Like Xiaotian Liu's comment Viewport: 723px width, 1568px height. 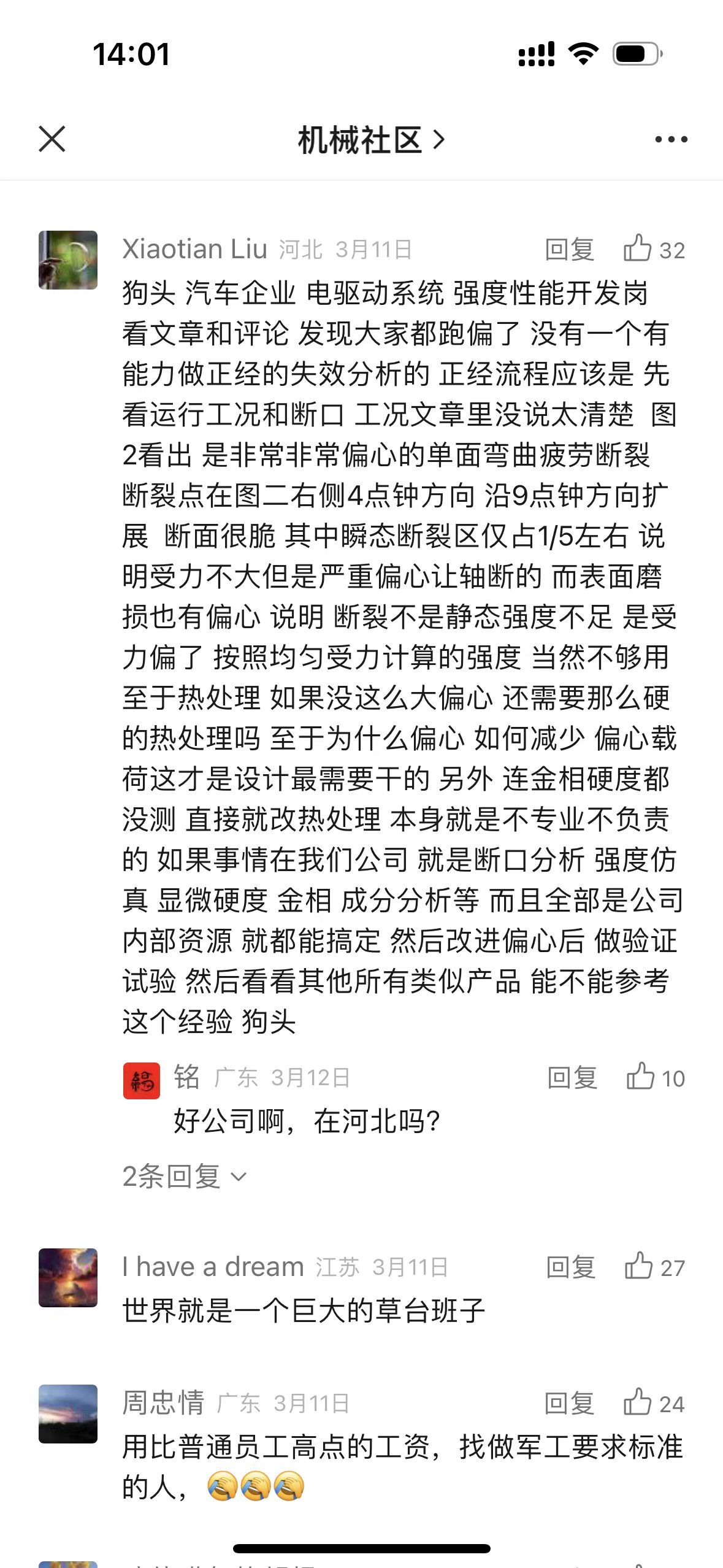click(x=653, y=250)
